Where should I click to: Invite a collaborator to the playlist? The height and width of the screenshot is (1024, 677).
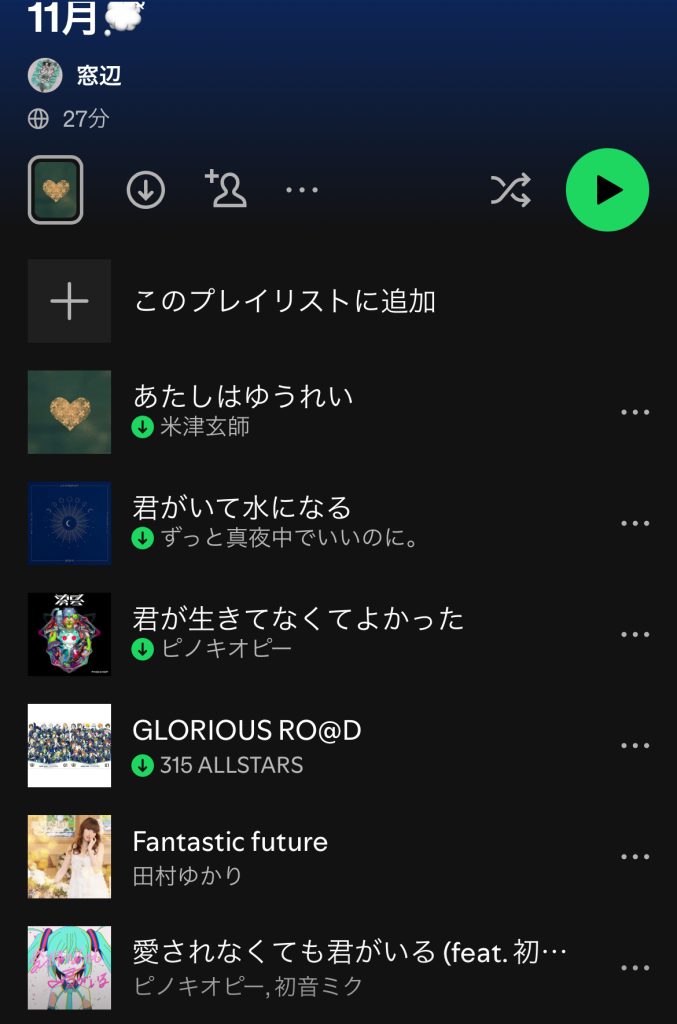point(226,189)
